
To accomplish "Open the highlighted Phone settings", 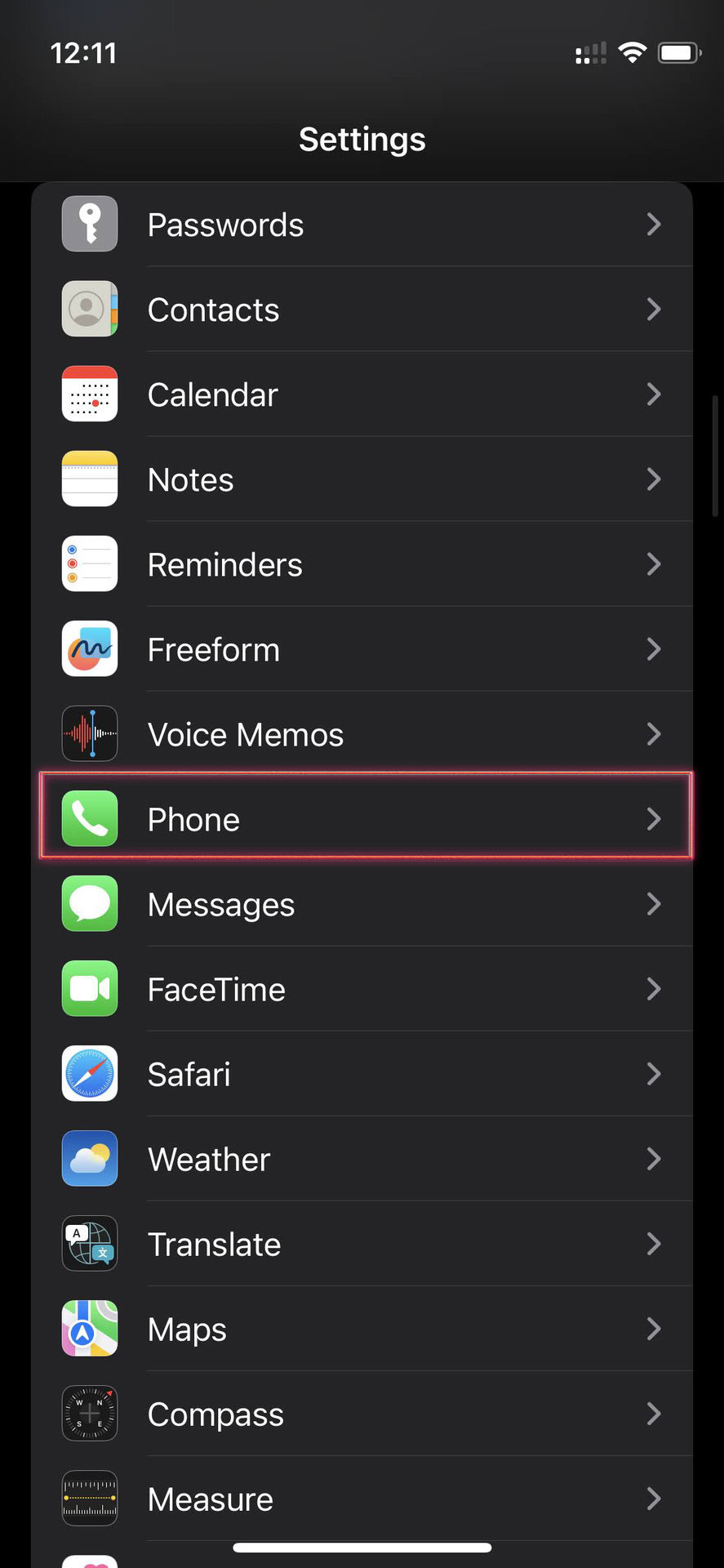I will [362, 819].
